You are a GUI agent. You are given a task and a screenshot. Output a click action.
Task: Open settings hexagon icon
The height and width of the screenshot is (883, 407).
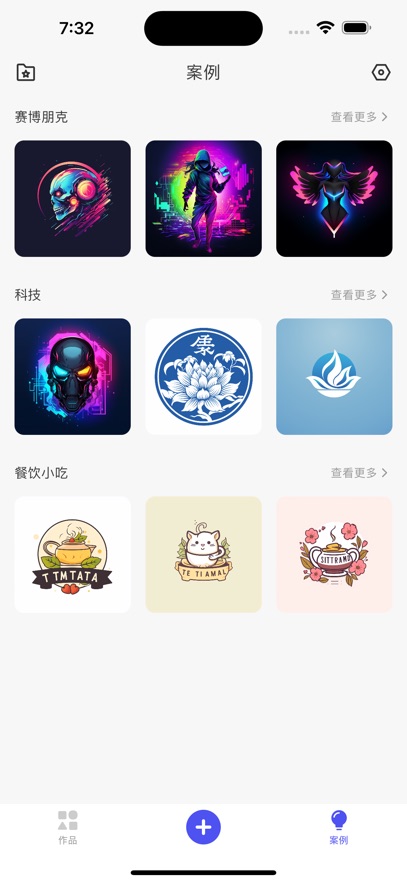[381, 72]
